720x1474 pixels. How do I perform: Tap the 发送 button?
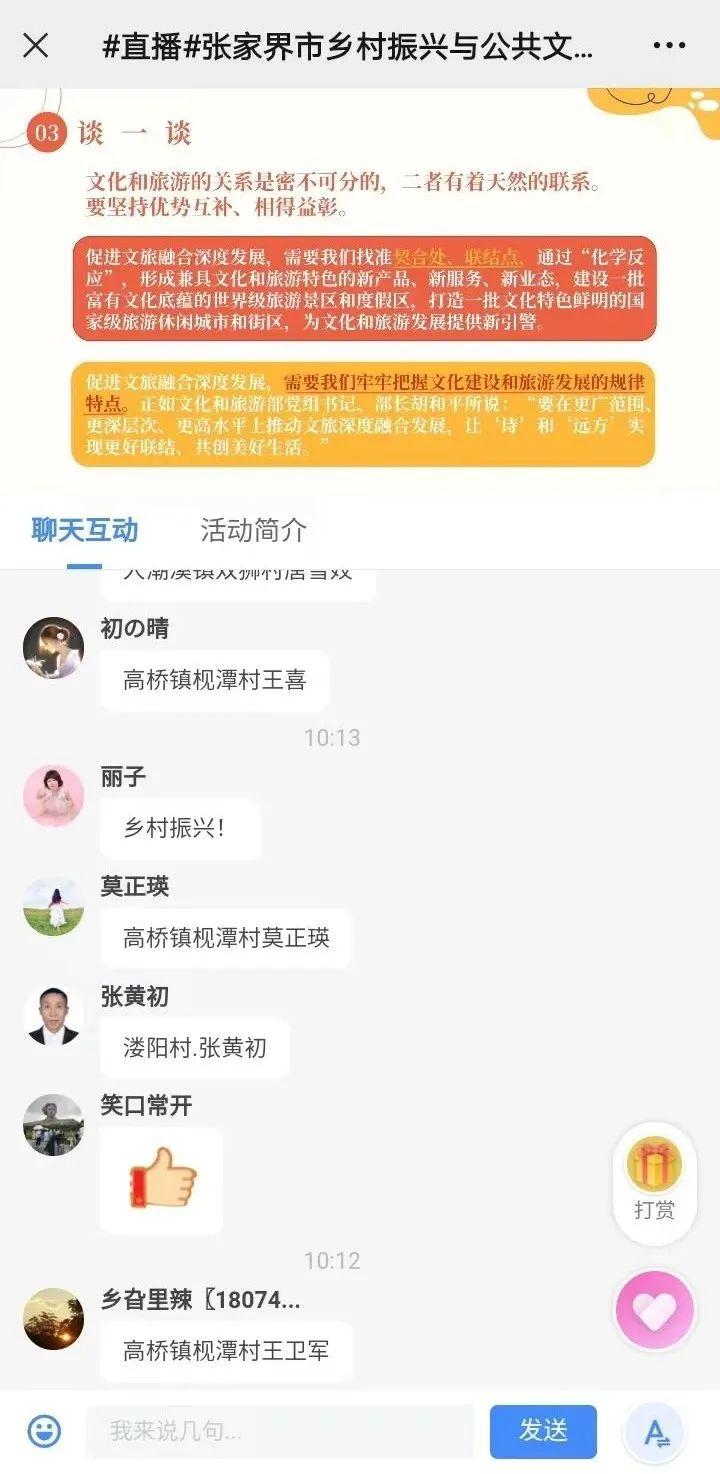click(543, 1432)
